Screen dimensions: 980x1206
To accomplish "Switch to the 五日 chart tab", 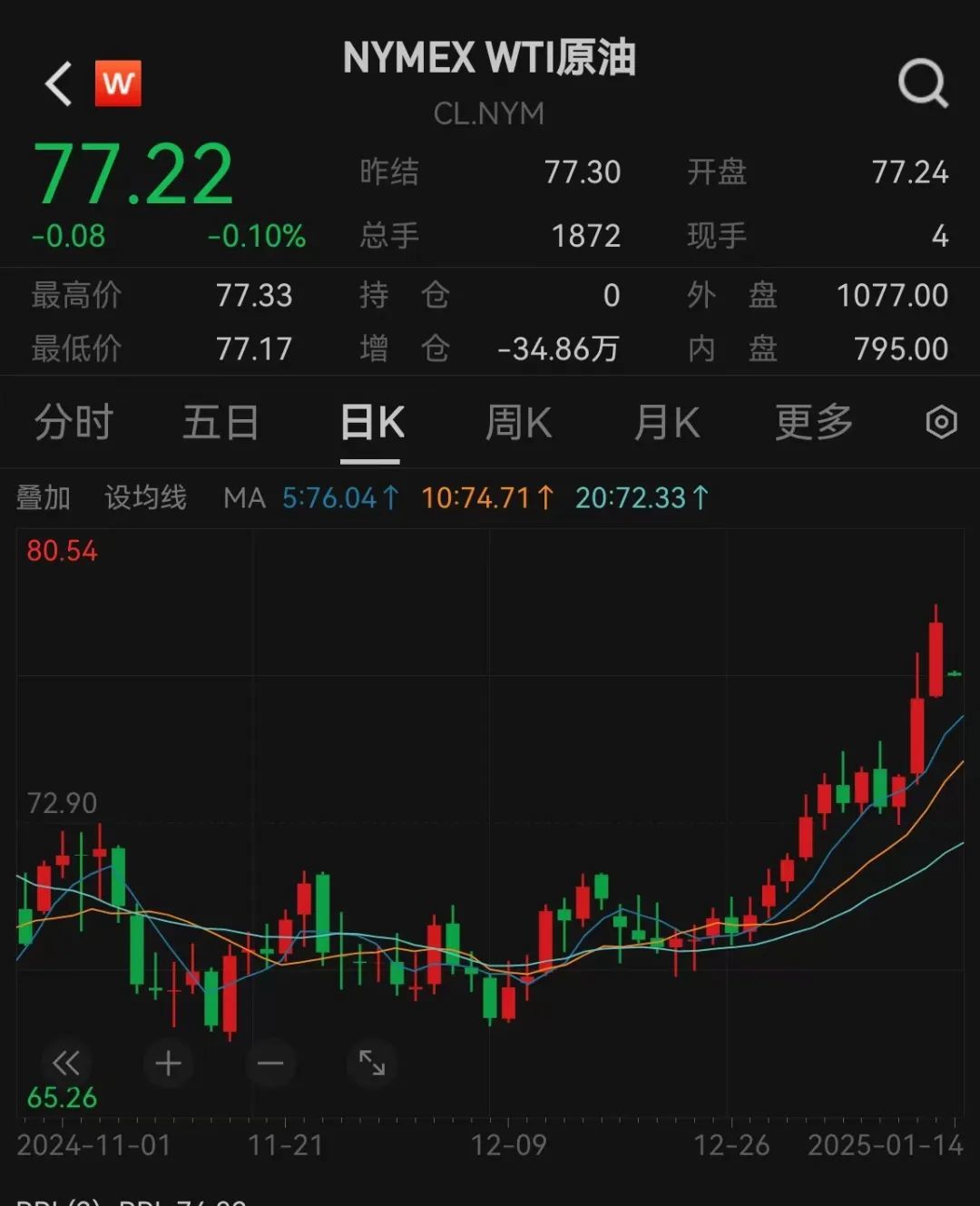I will pos(220,423).
